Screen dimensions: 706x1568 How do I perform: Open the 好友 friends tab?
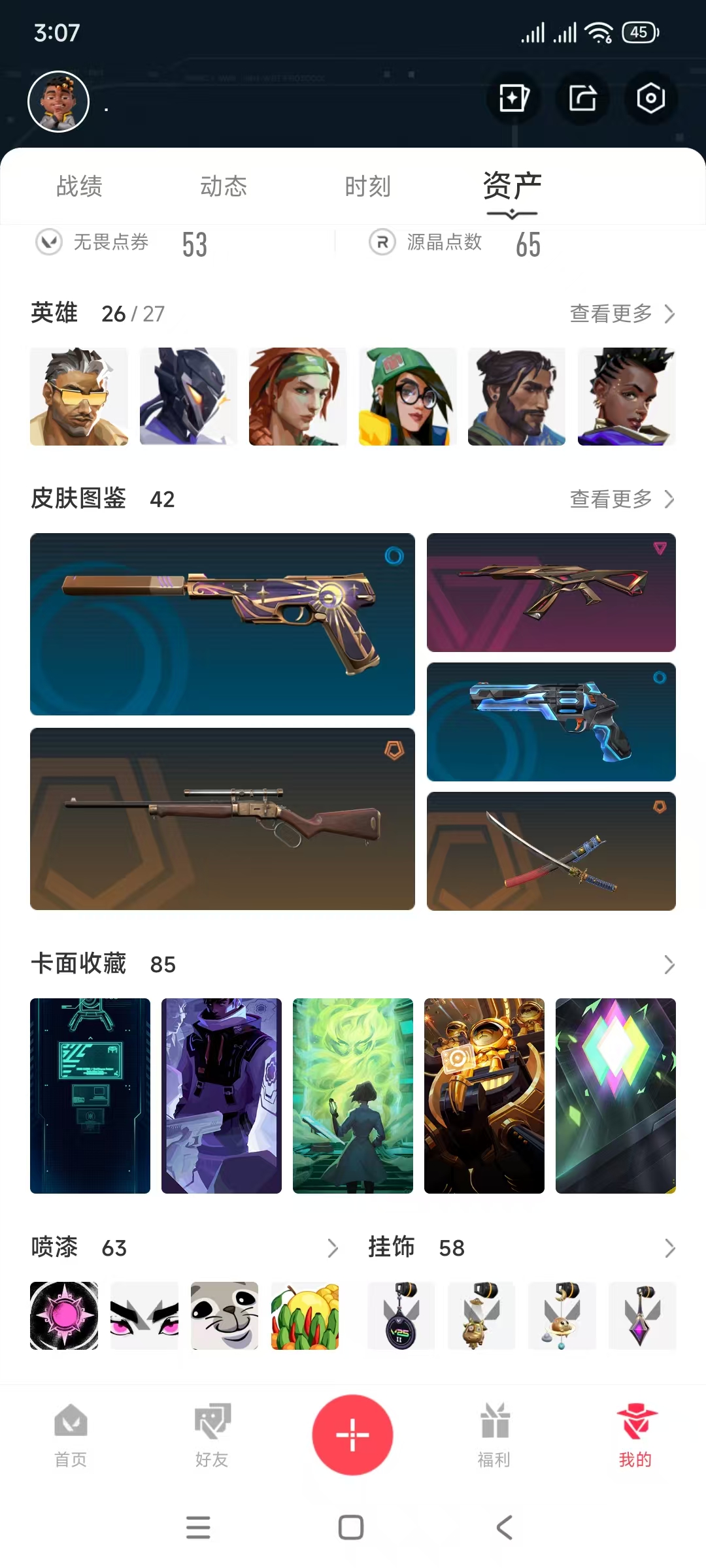click(x=212, y=1435)
